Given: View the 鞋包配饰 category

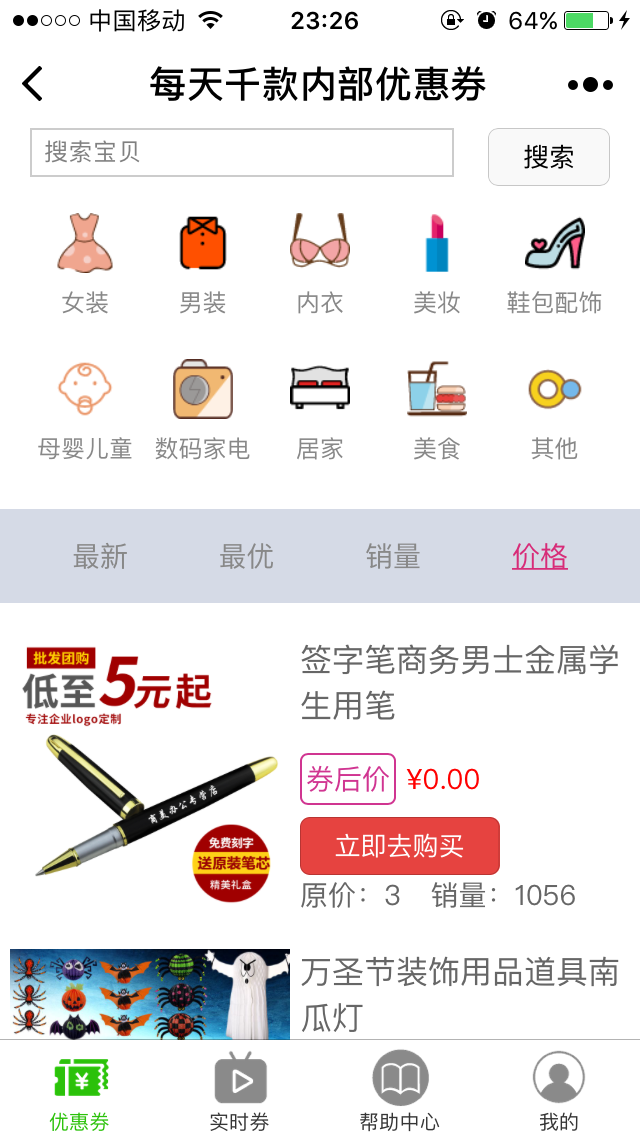Looking at the screenshot, I should tap(554, 262).
